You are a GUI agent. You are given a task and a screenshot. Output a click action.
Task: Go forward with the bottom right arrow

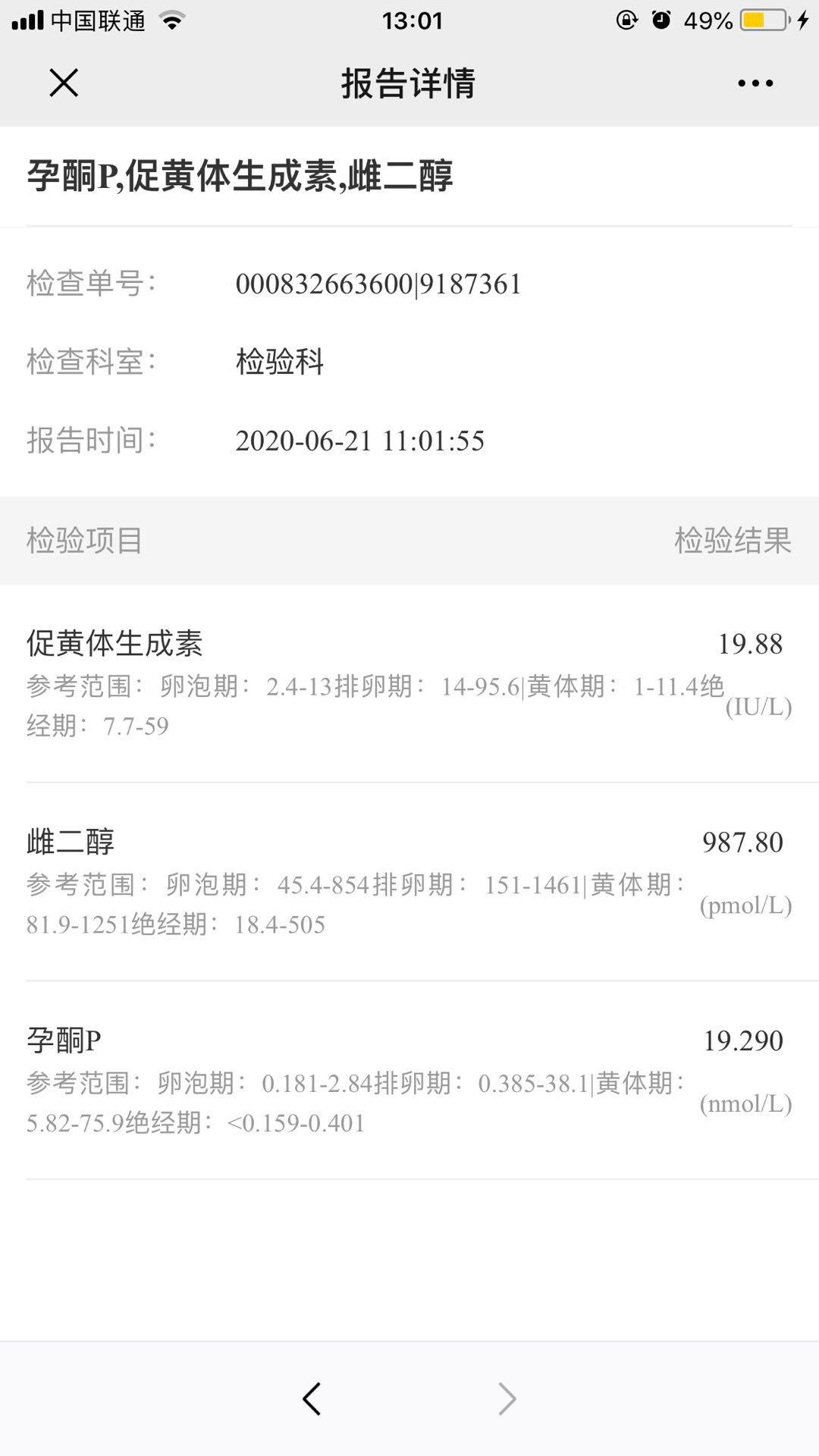[507, 1398]
